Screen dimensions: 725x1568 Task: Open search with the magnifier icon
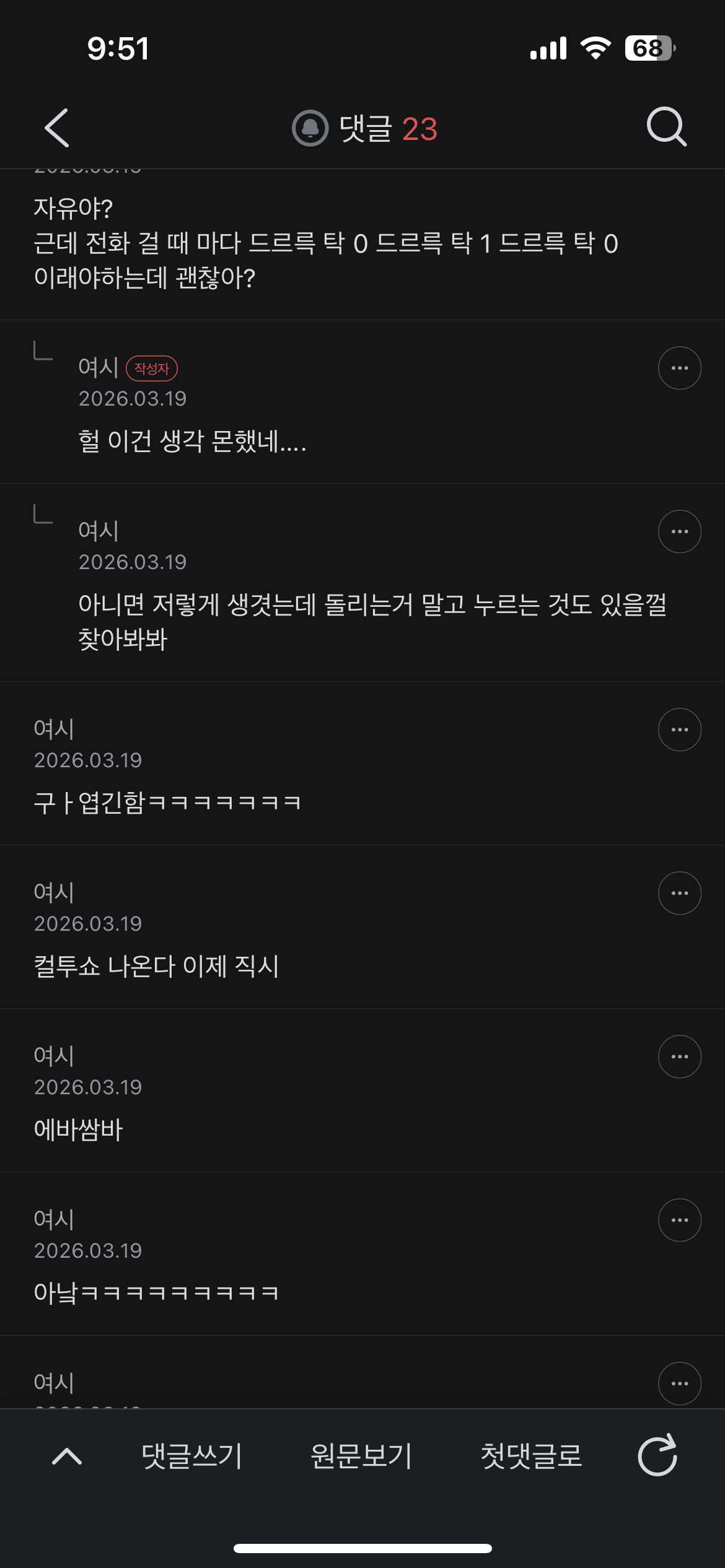pyautogui.click(x=667, y=127)
